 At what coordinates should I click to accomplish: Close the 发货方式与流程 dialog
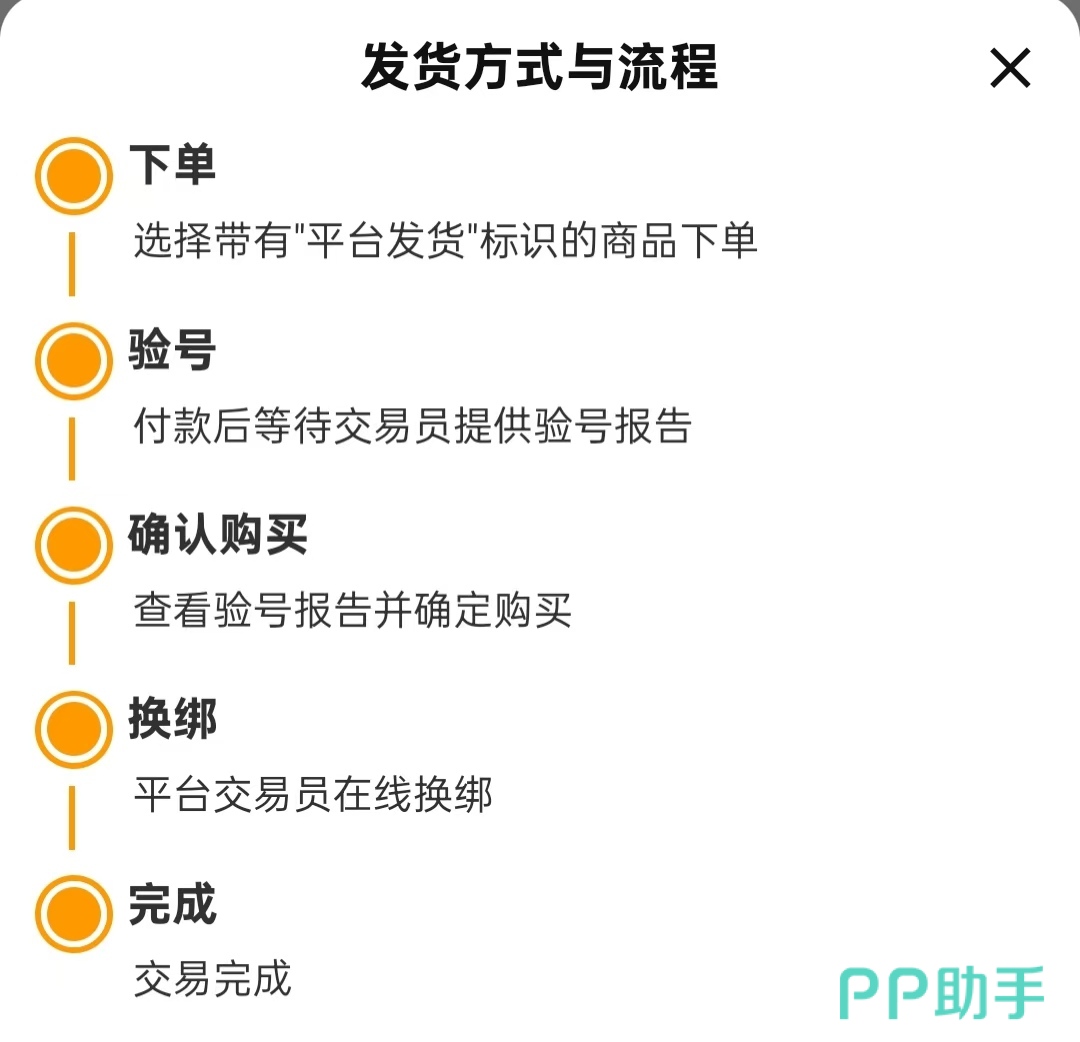pyautogui.click(x=1010, y=67)
